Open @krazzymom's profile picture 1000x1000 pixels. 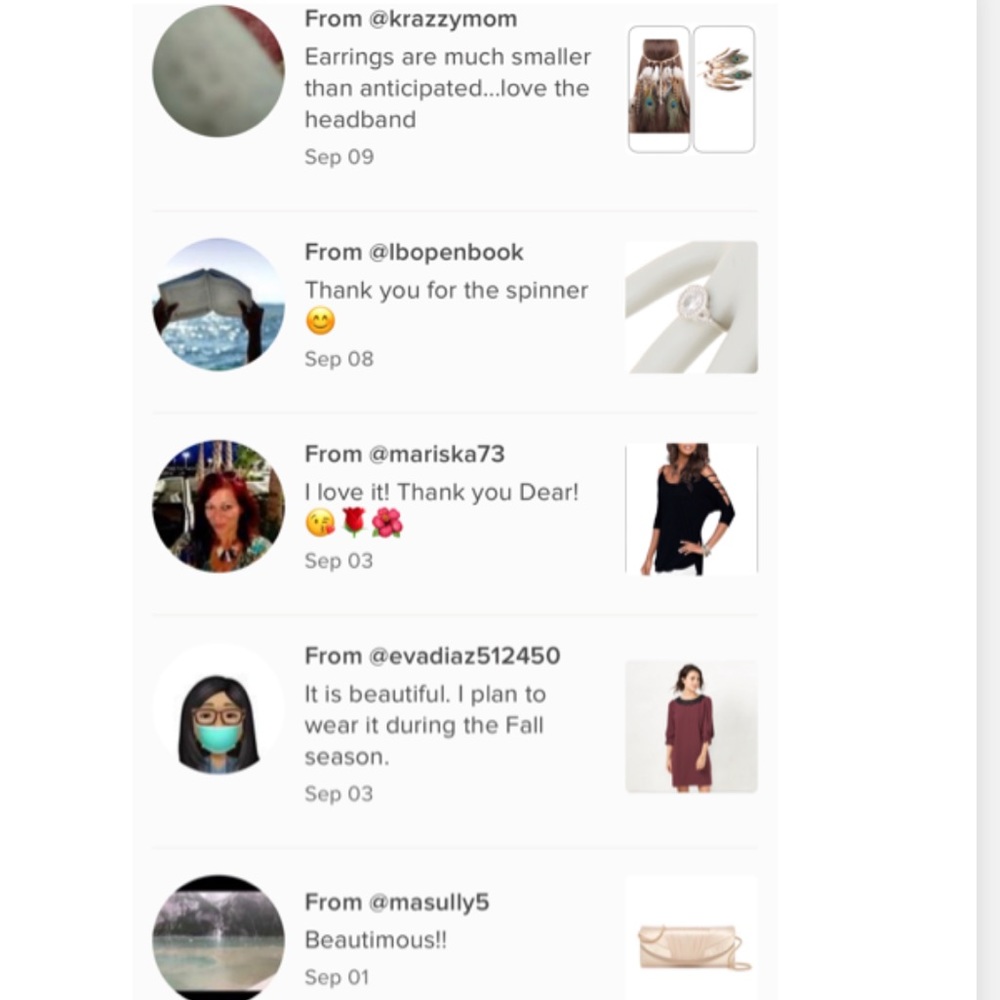[218, 72]
